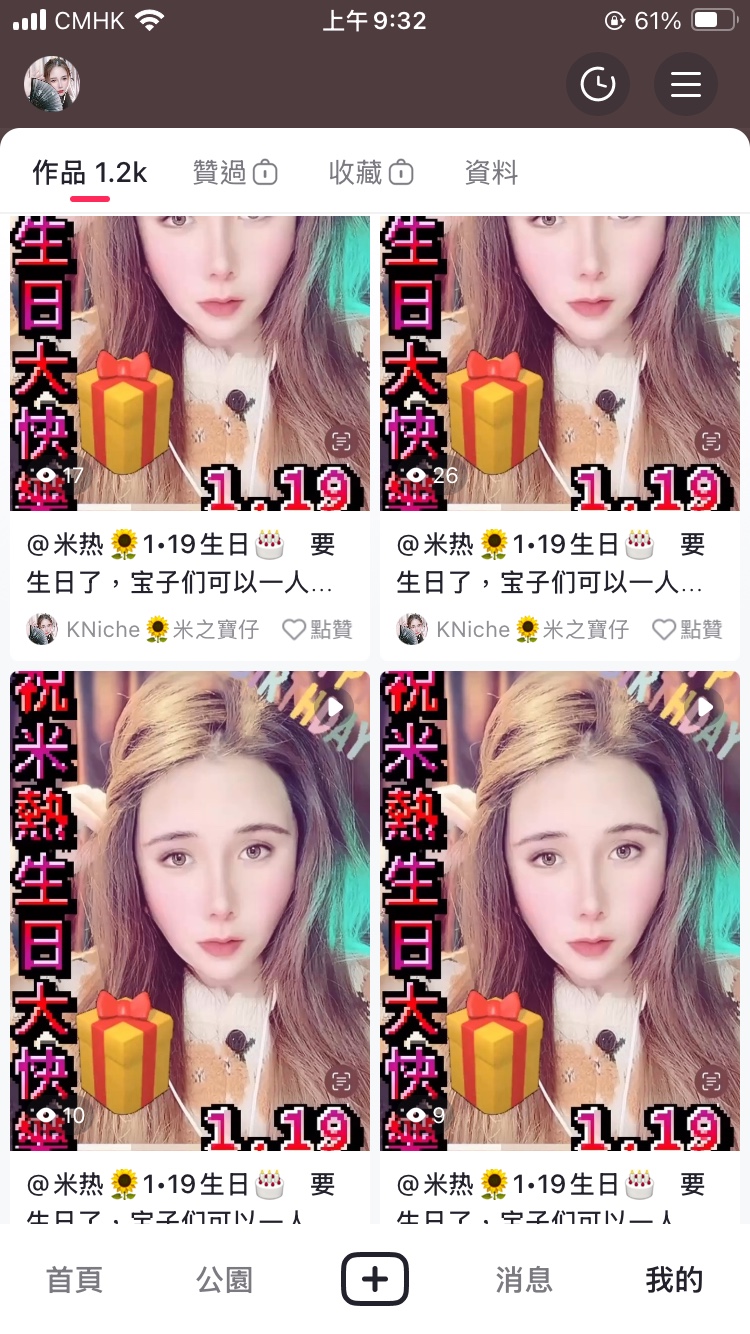
Task: Open the 收藏 tab
Action: (370, 173)
